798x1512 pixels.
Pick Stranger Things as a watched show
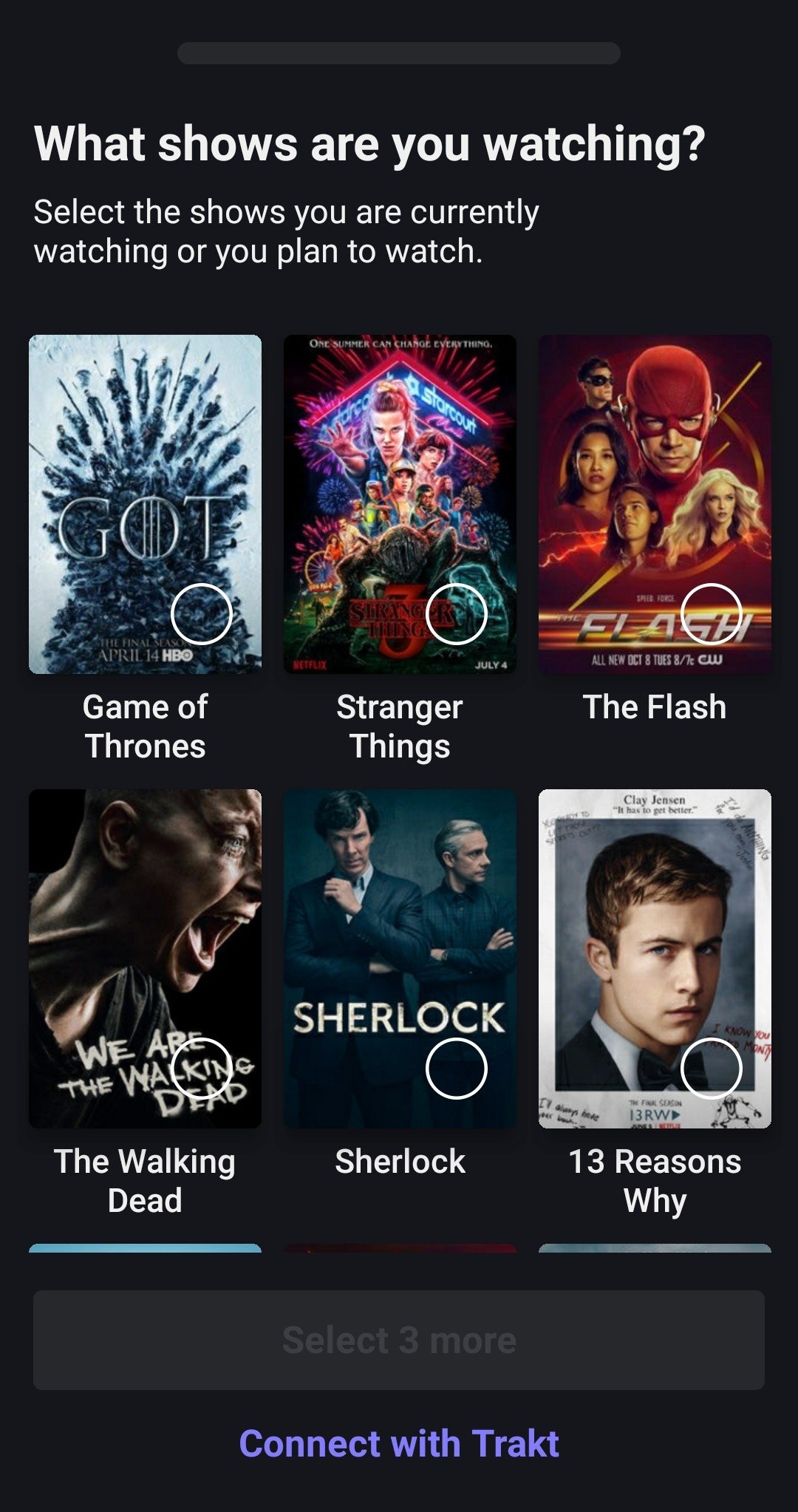[400, 504]
